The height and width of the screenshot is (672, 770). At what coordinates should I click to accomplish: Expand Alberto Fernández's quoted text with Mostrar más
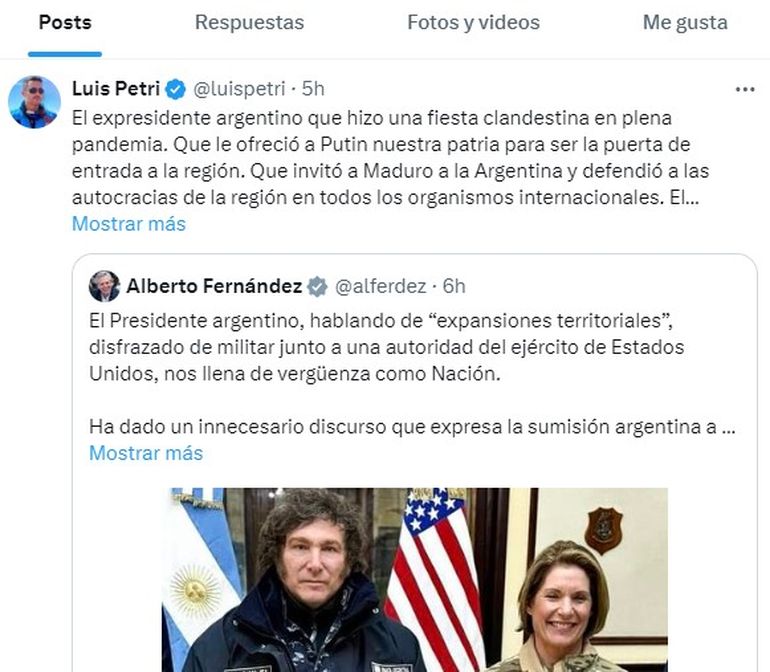(x=146, y=453)
